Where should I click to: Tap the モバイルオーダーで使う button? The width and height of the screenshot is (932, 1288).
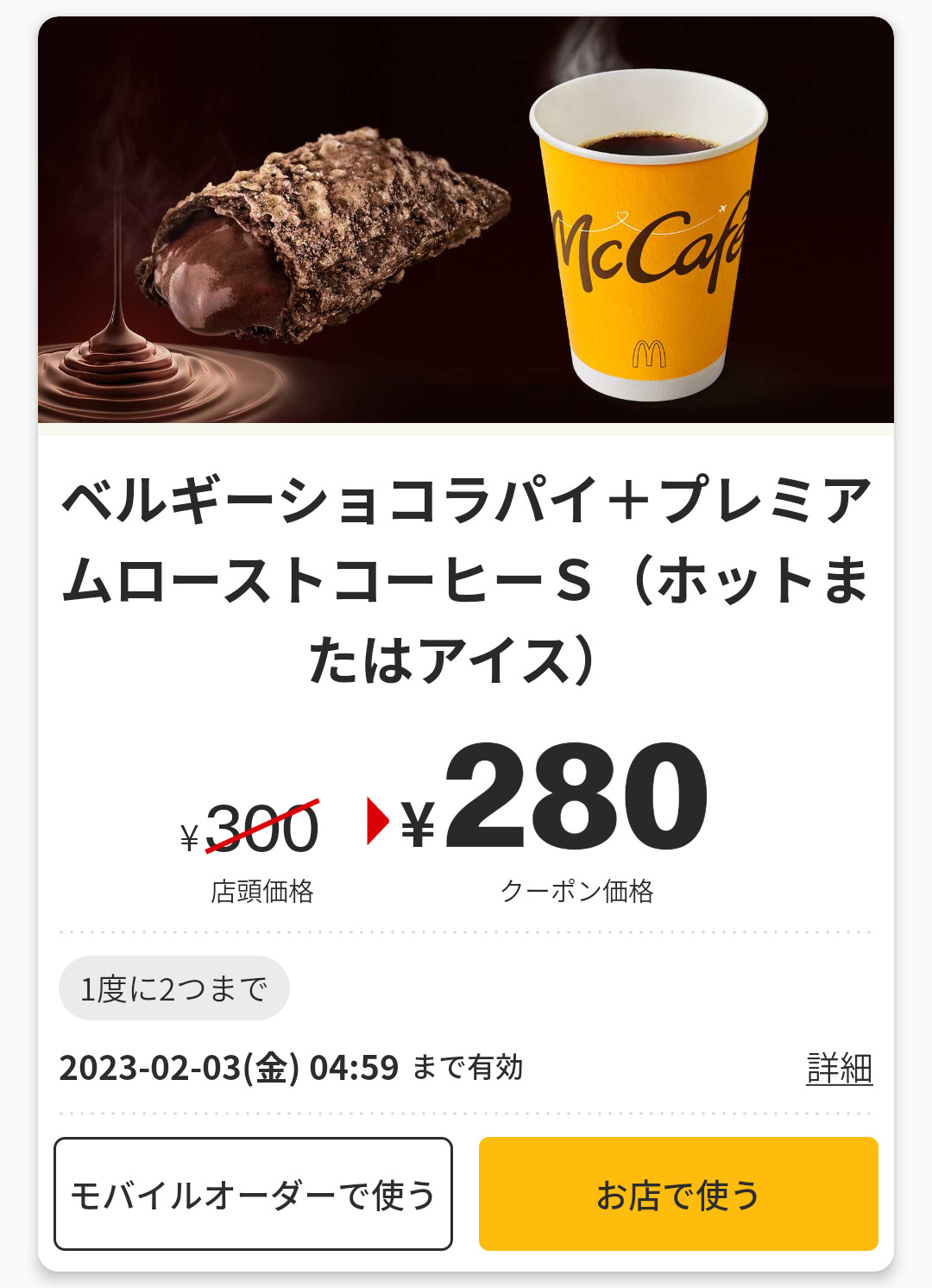[253, 1194]
